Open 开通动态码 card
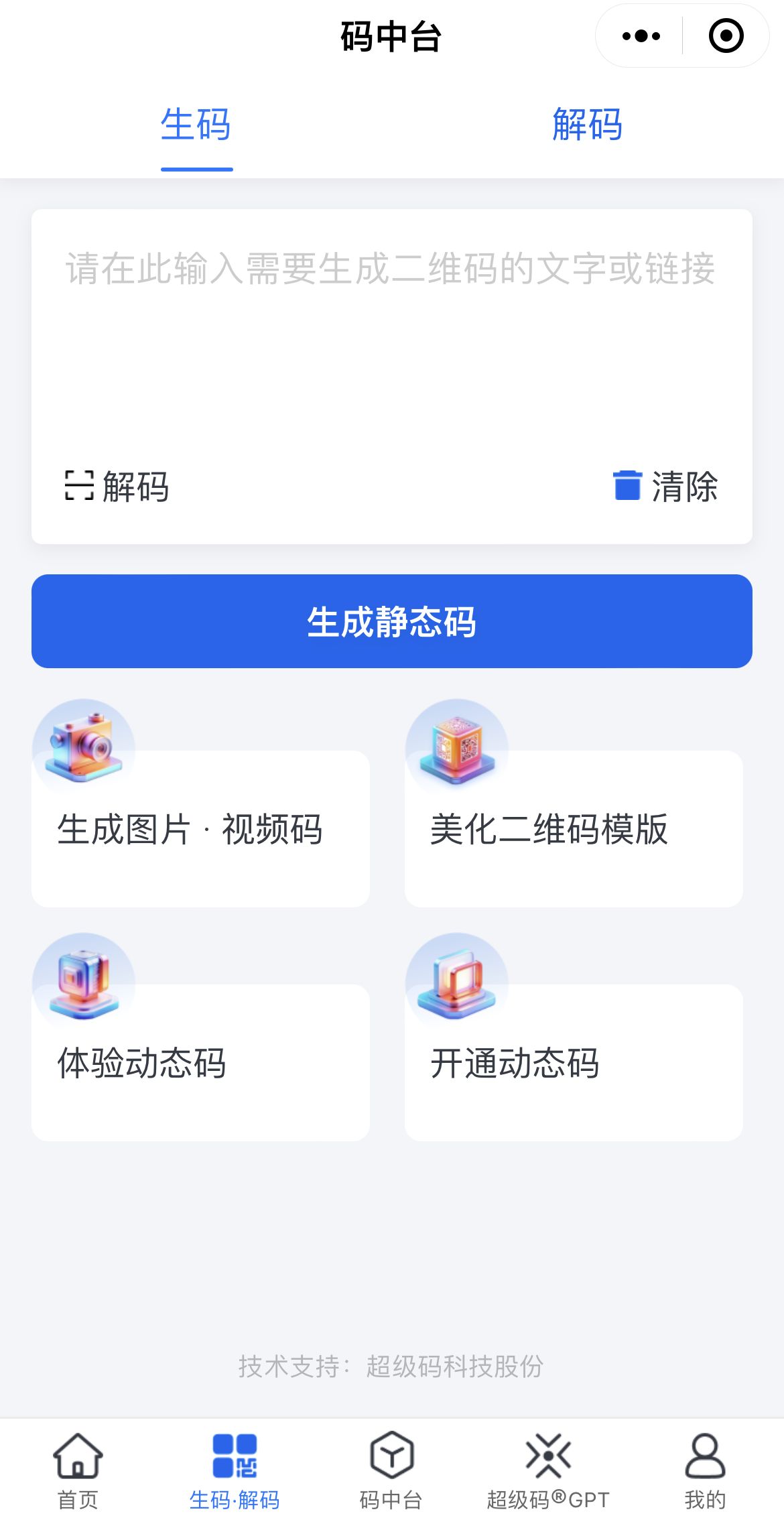Screen dimensions: 784x1532 [574, 1062]
